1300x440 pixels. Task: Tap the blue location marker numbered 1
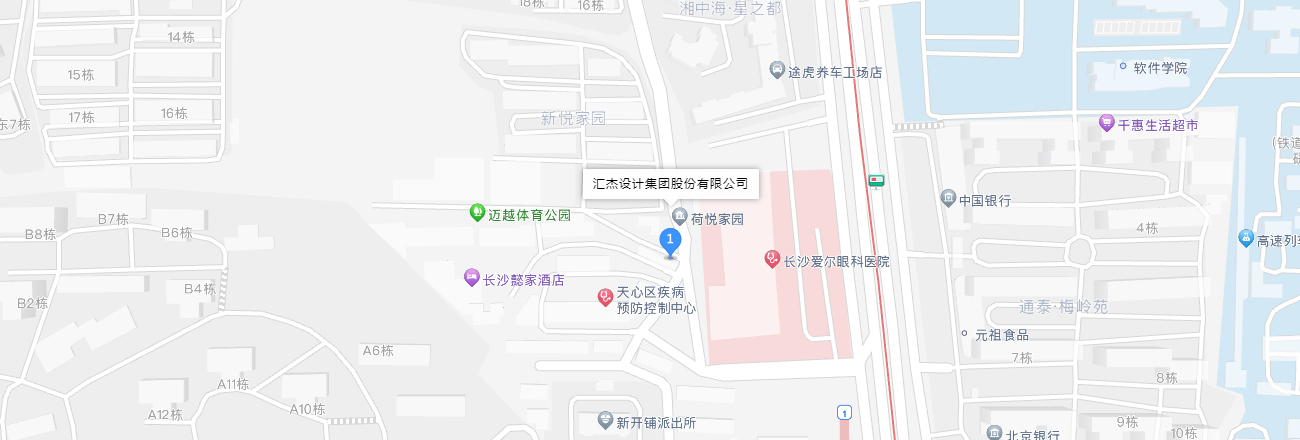[670, 240]
